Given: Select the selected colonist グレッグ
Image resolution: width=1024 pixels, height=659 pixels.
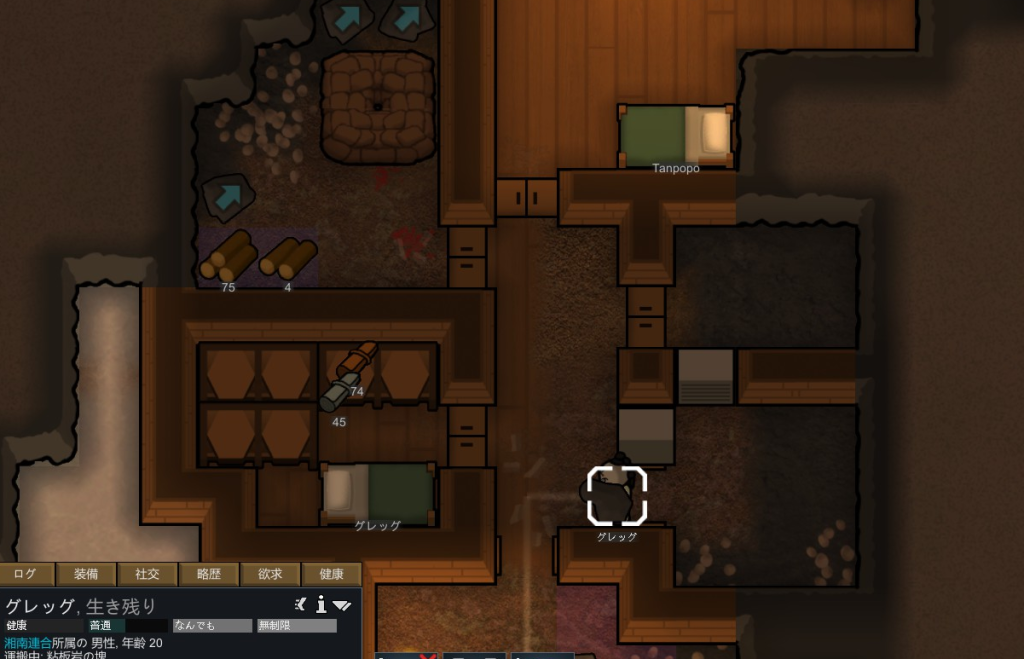Looking at the screenshot, I should pos(614,494).
